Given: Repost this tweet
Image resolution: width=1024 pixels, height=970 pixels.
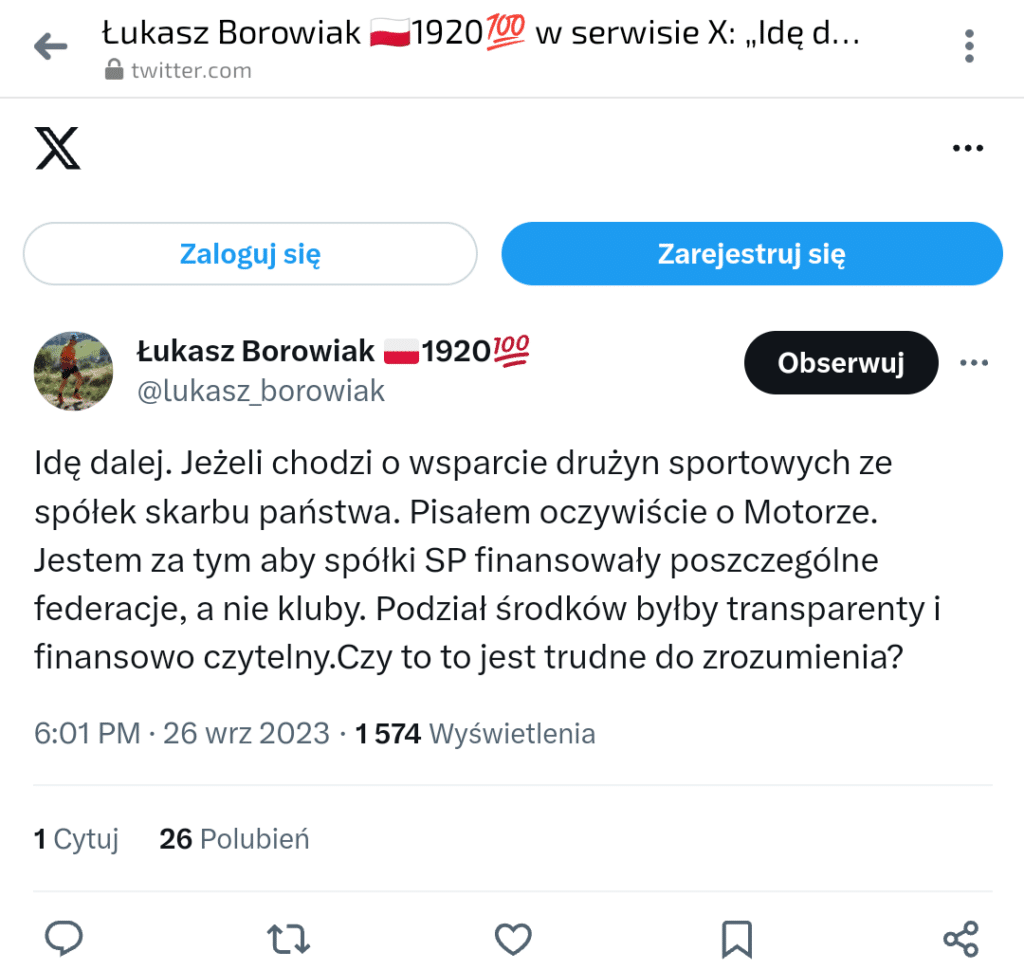Looking at the screenshot, I should click(x=289, y=938).
